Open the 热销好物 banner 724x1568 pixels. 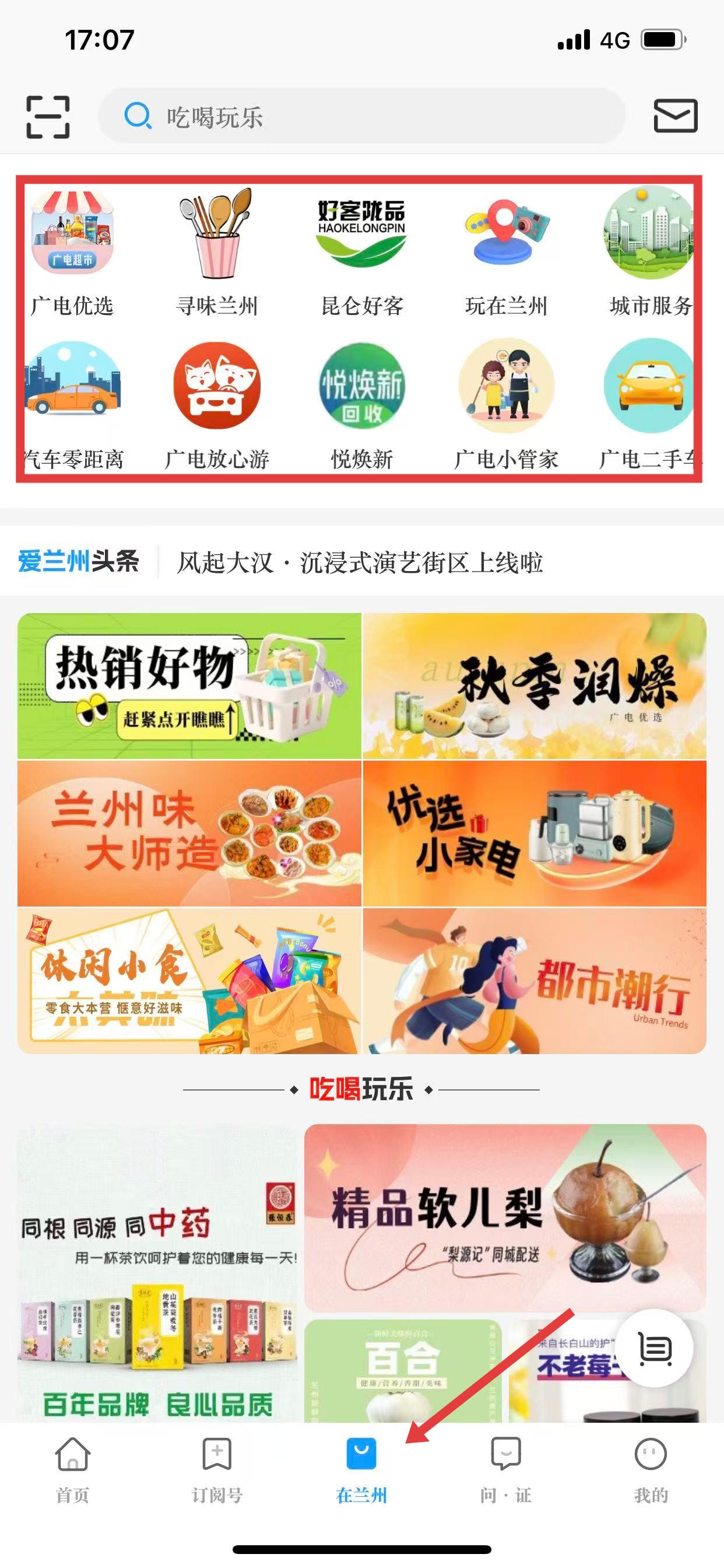pyautogui.click(x=189, y=686)
